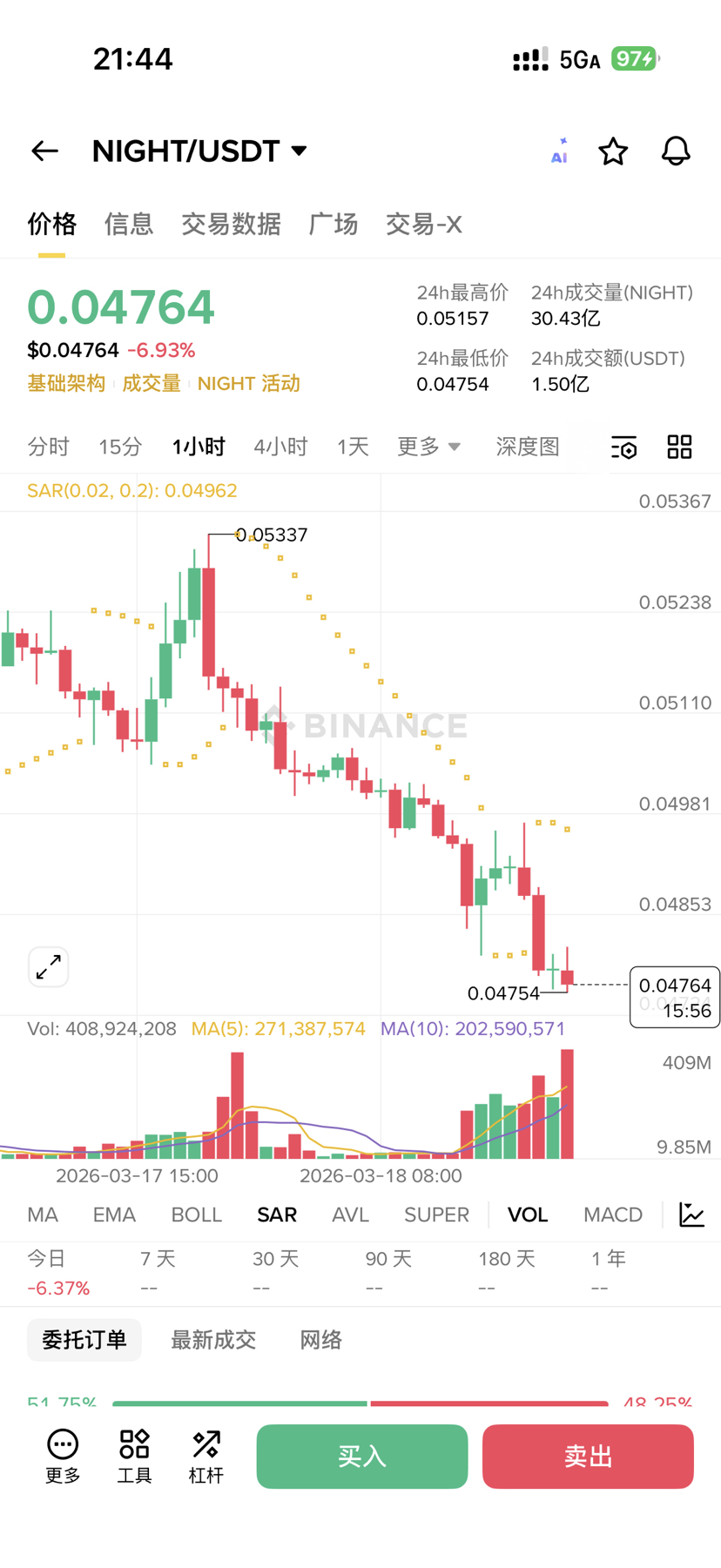Viewport: 721px width, 1568px height.
Task: Open price alert bell
Action: point(676,151)
